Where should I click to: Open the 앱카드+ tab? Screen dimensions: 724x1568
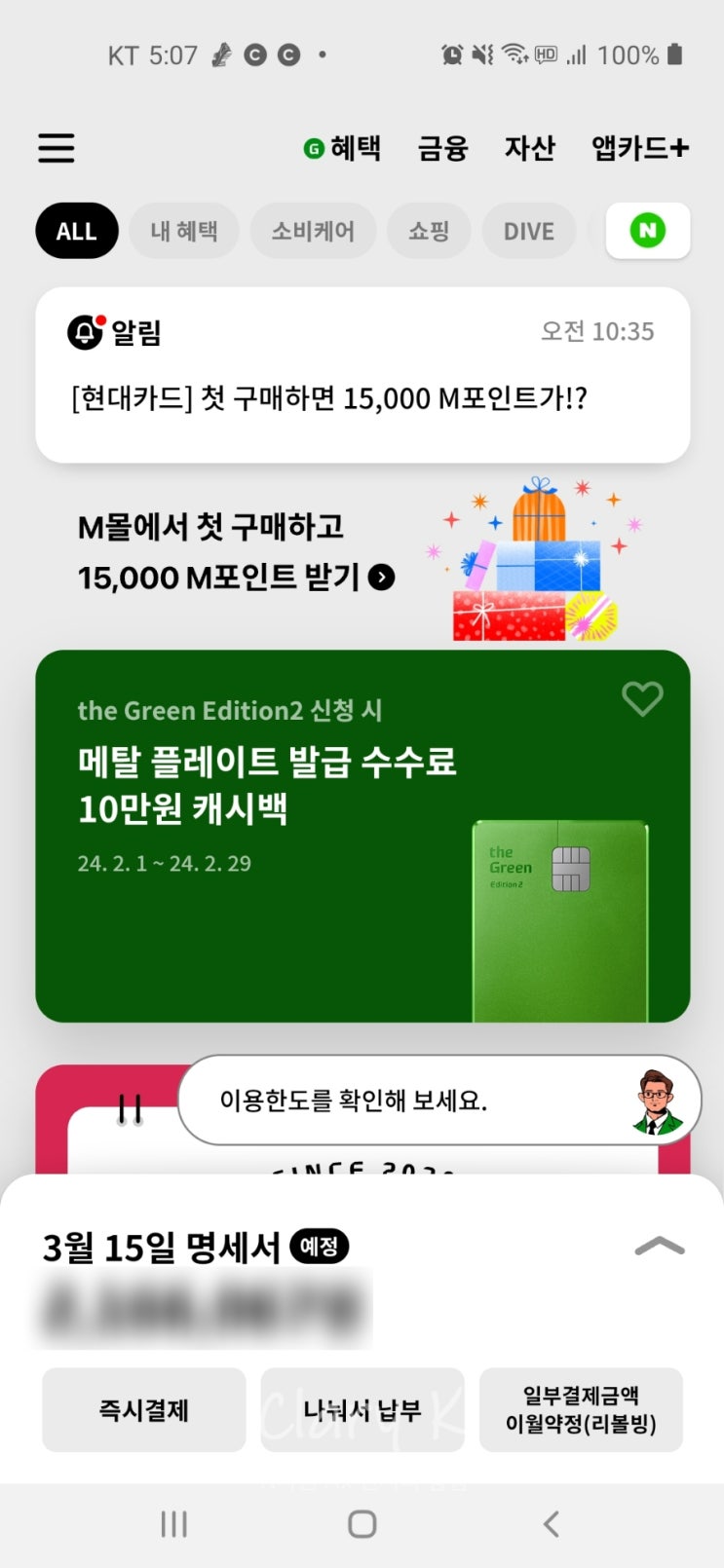(x=639, y=148)
